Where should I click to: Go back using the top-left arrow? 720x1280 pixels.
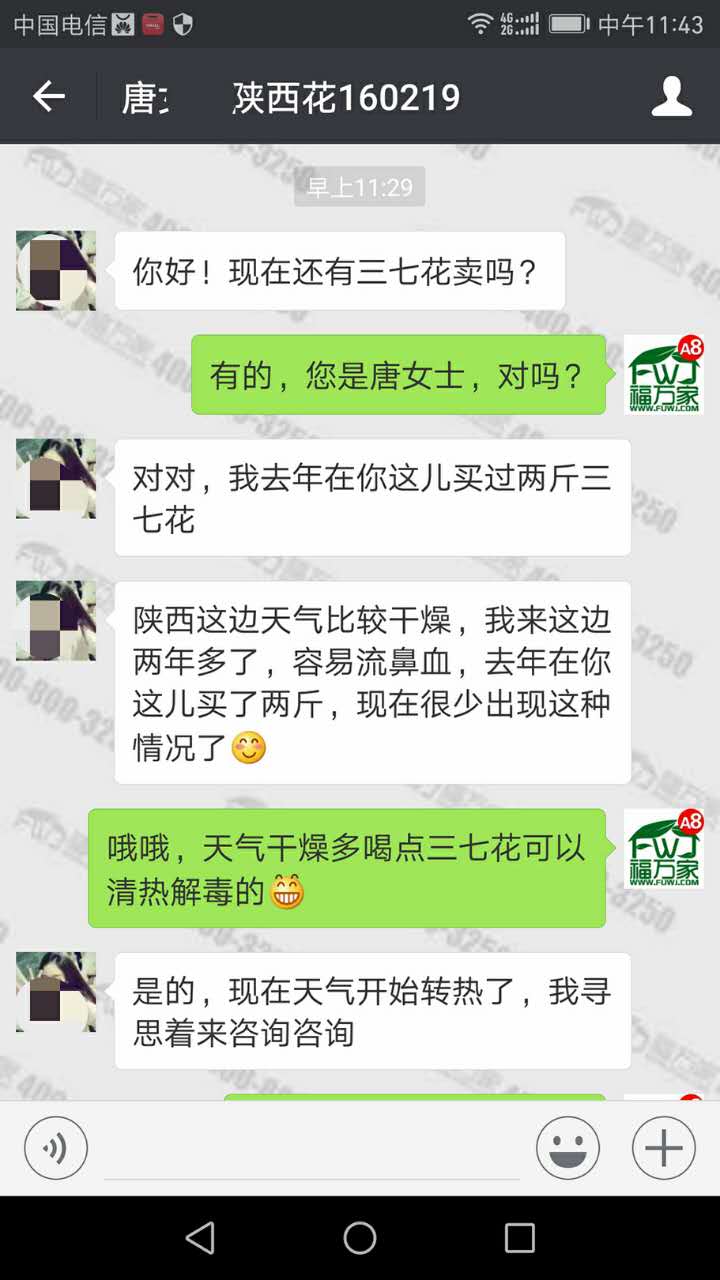tap(48, 97)
